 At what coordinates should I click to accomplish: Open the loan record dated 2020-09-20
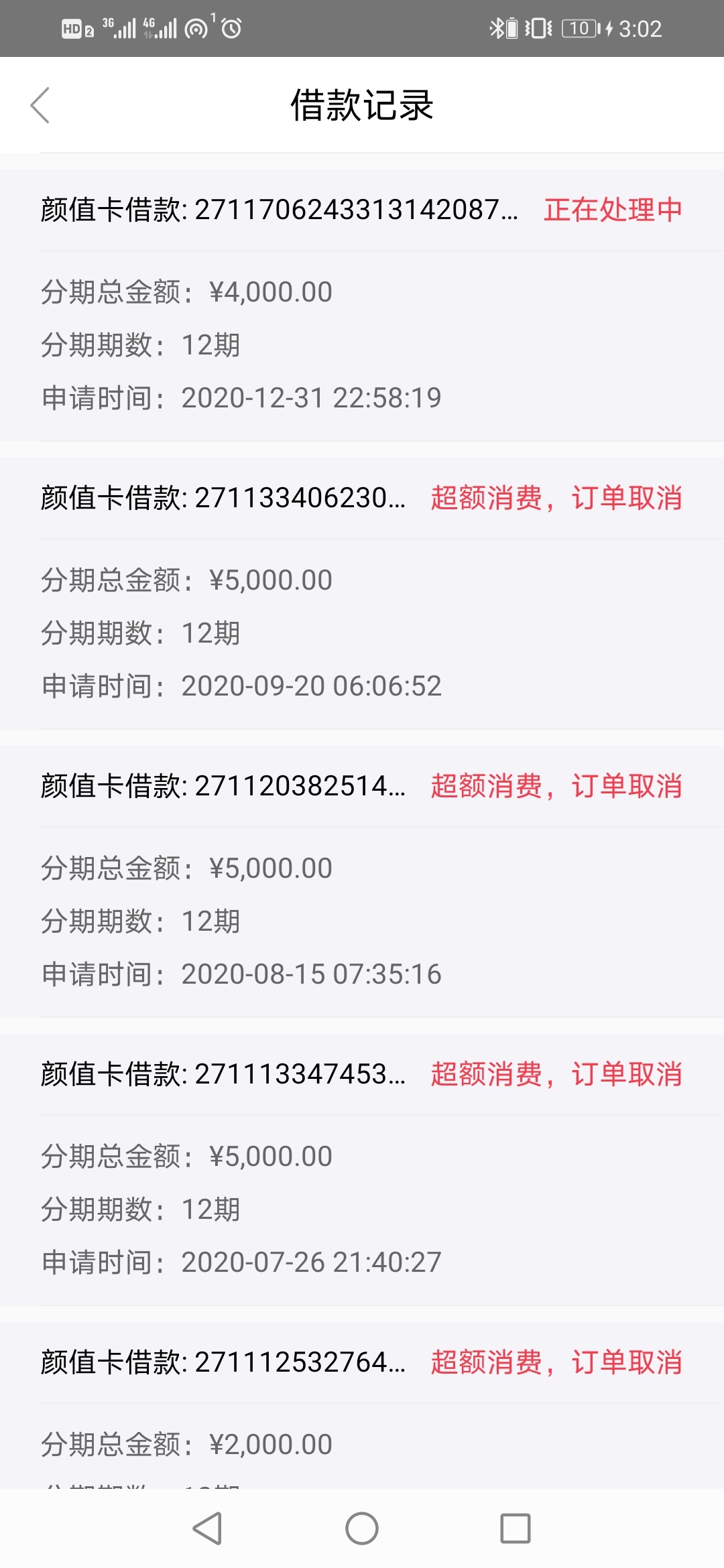click(x=362, y=593)
